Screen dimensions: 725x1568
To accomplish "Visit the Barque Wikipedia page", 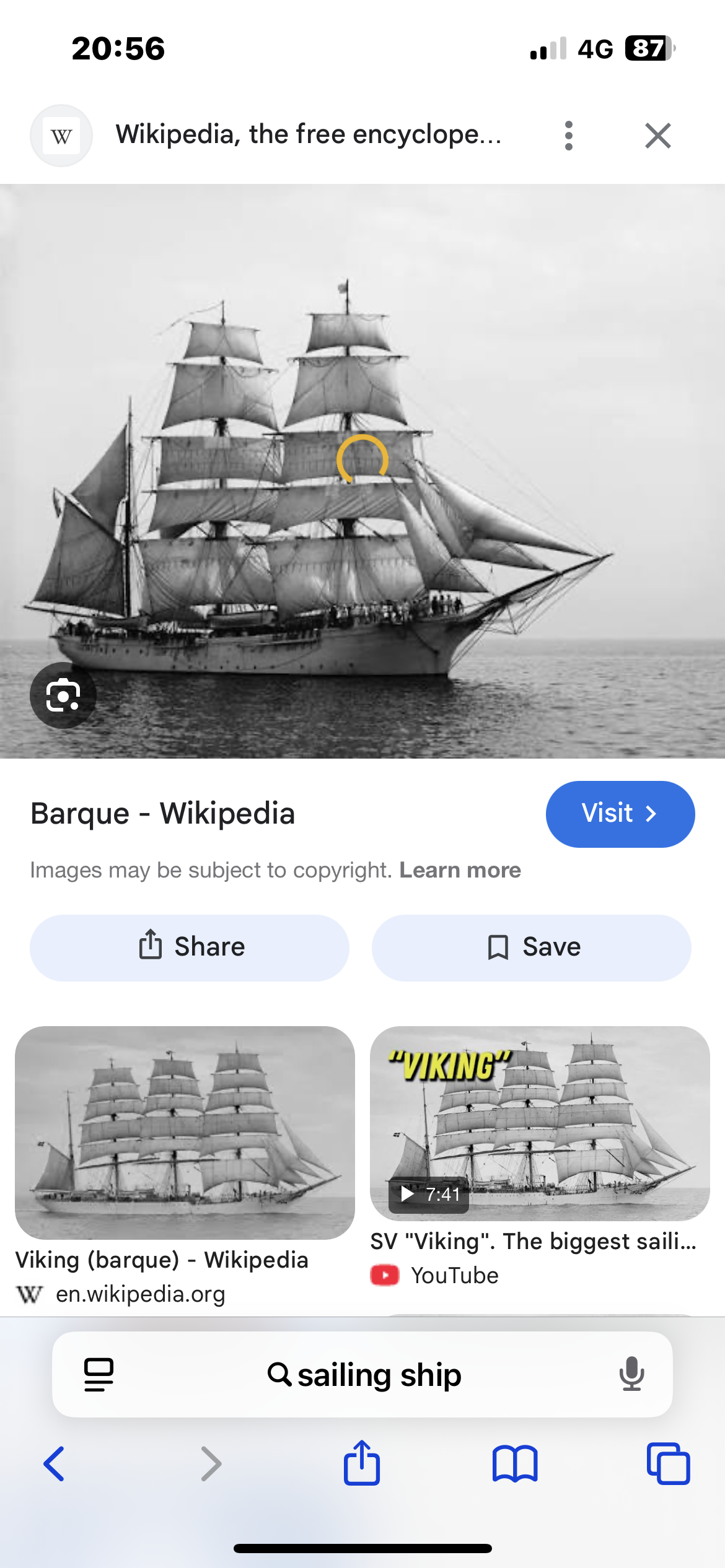I will point(620,814).
